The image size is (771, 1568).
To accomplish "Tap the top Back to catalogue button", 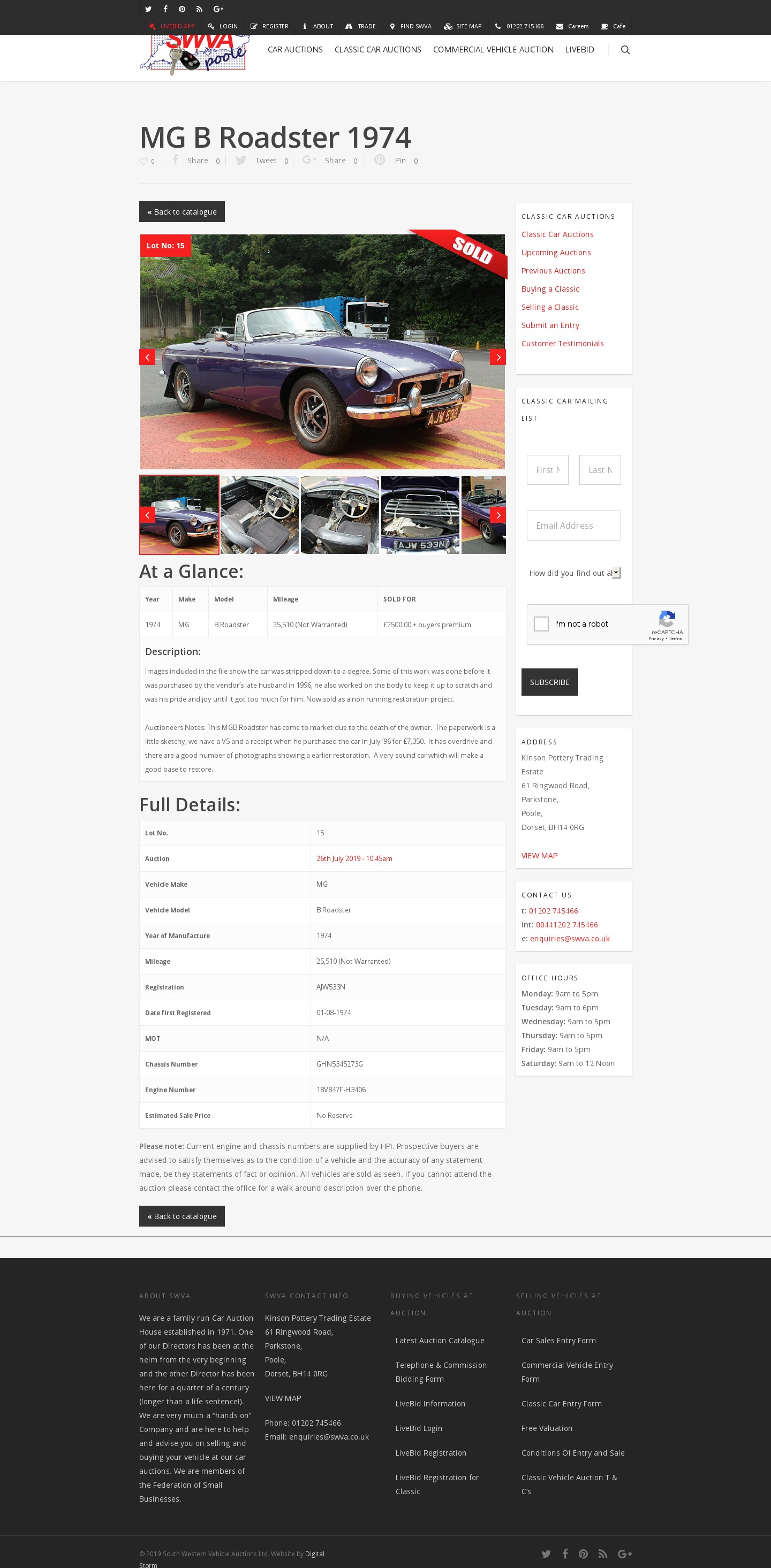I will tap(182, 212).
